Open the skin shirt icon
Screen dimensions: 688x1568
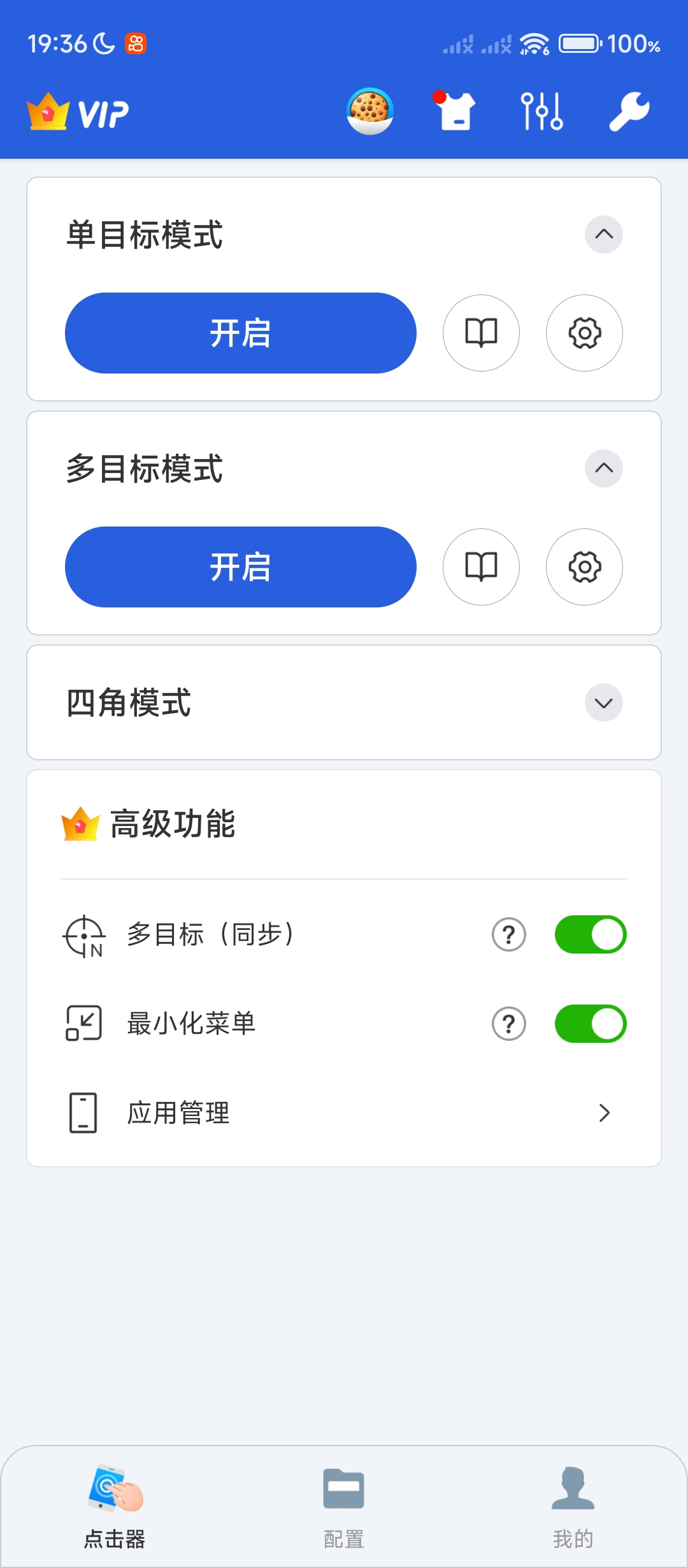(455, 112)
